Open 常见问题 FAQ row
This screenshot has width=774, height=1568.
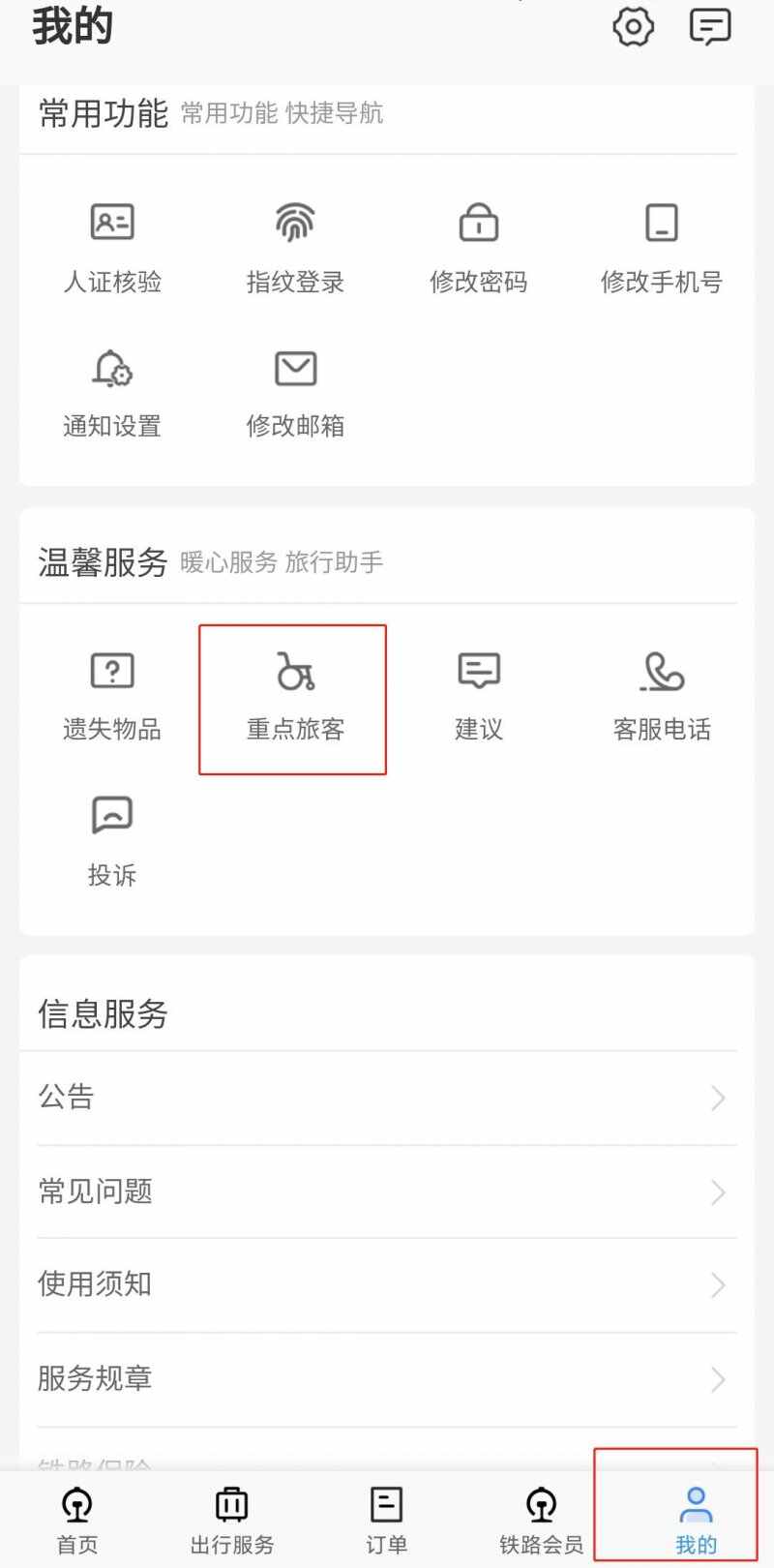(x=387, y=1191)
